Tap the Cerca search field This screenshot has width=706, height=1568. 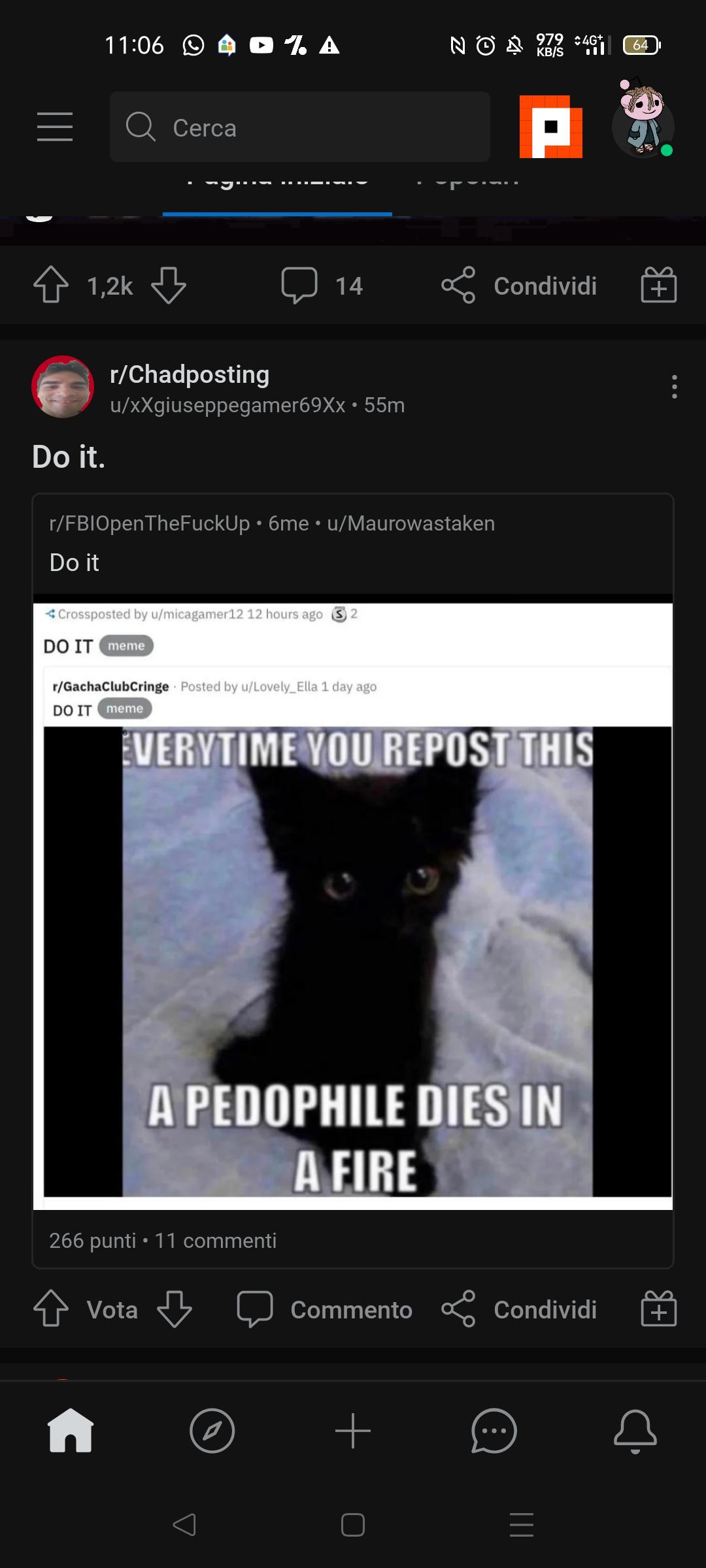click(x=299, y=127)
